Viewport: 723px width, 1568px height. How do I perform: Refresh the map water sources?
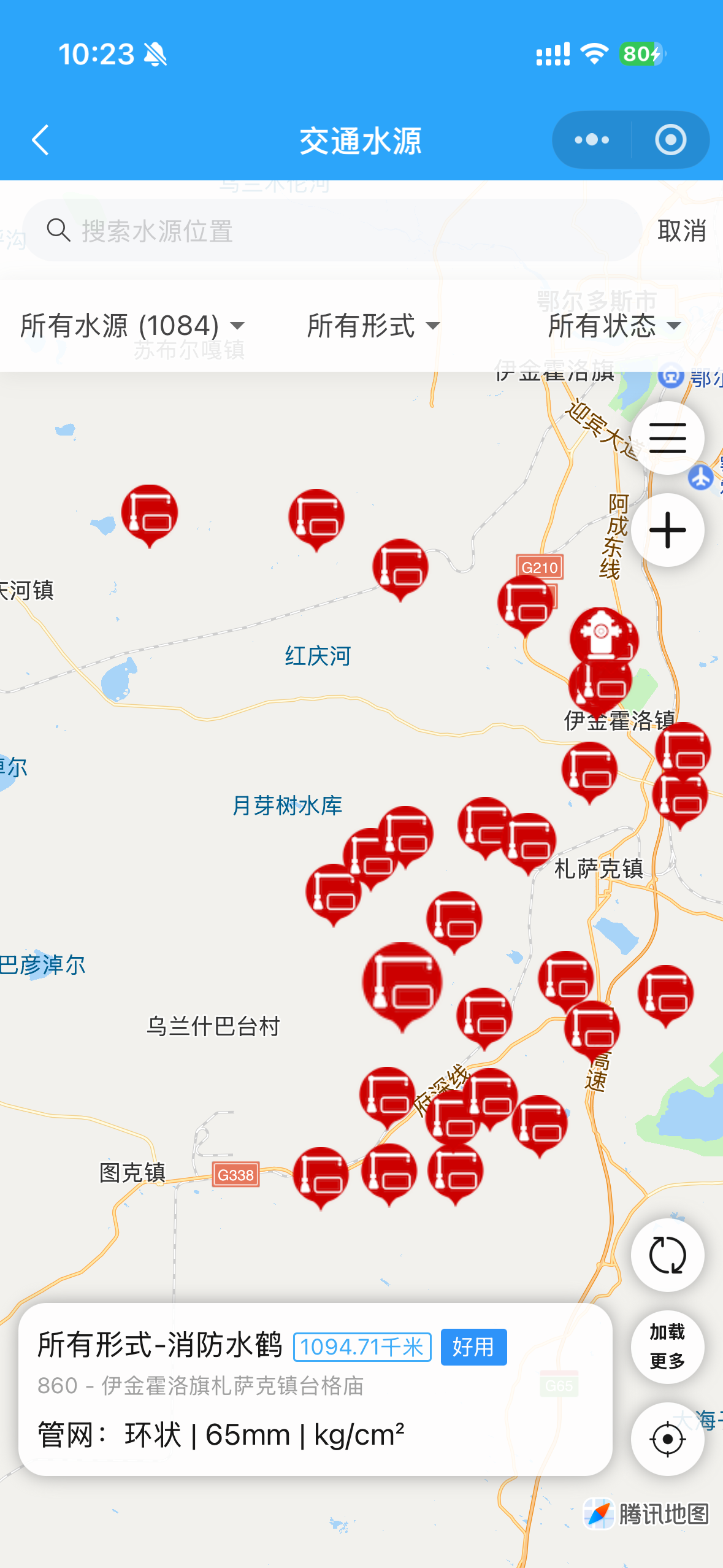click(667, 1255)
